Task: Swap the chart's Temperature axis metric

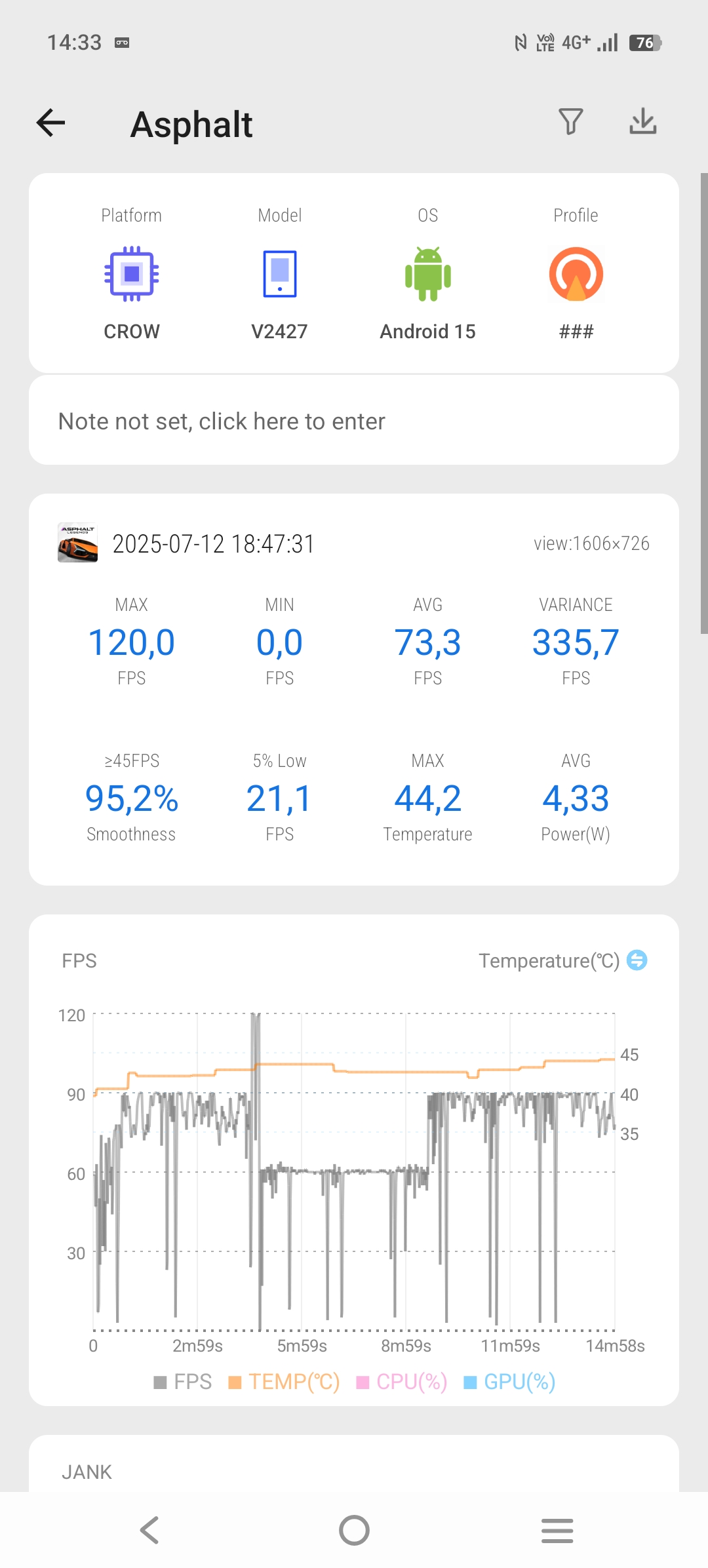Action: click(637, 960)
